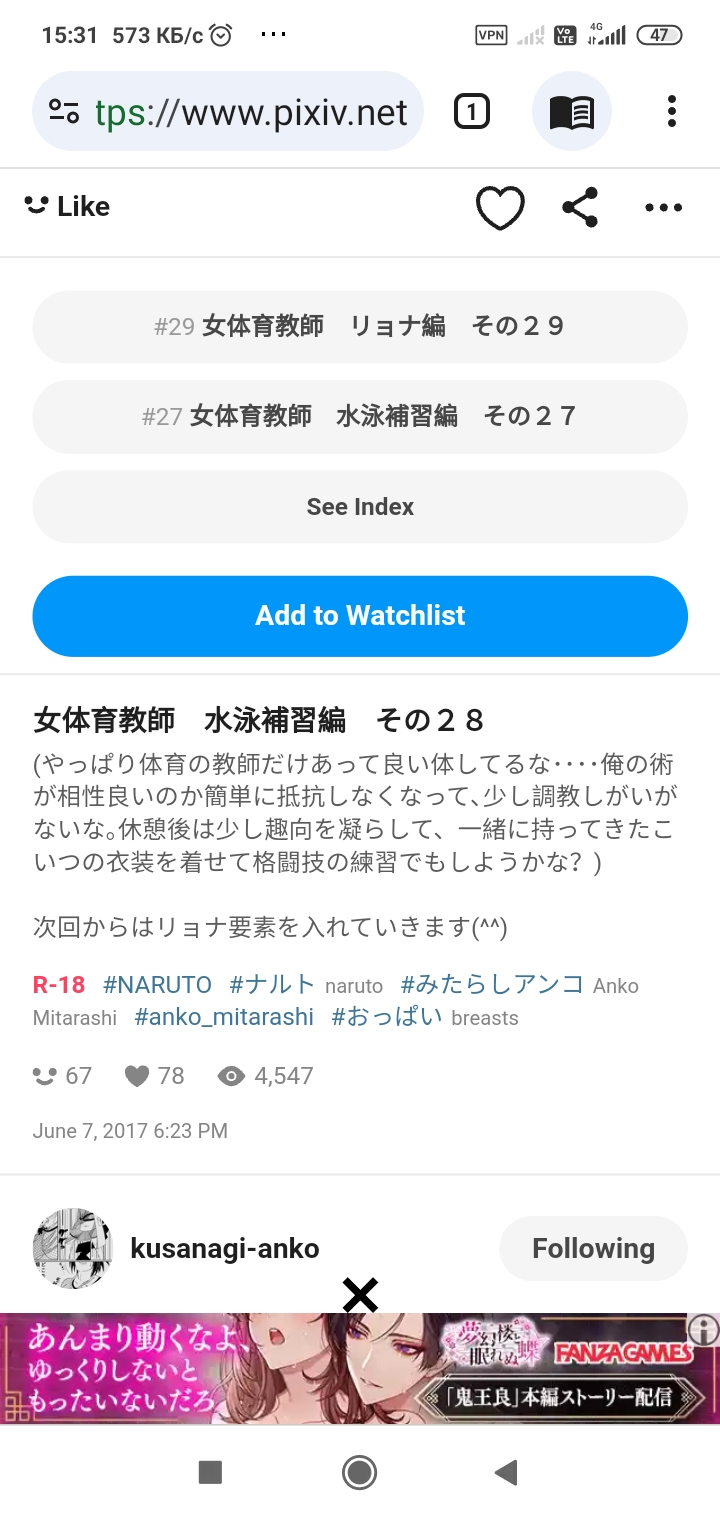Tap Add to Watchlist
This screenshot has width=720, height=1520.
[360, 616]
